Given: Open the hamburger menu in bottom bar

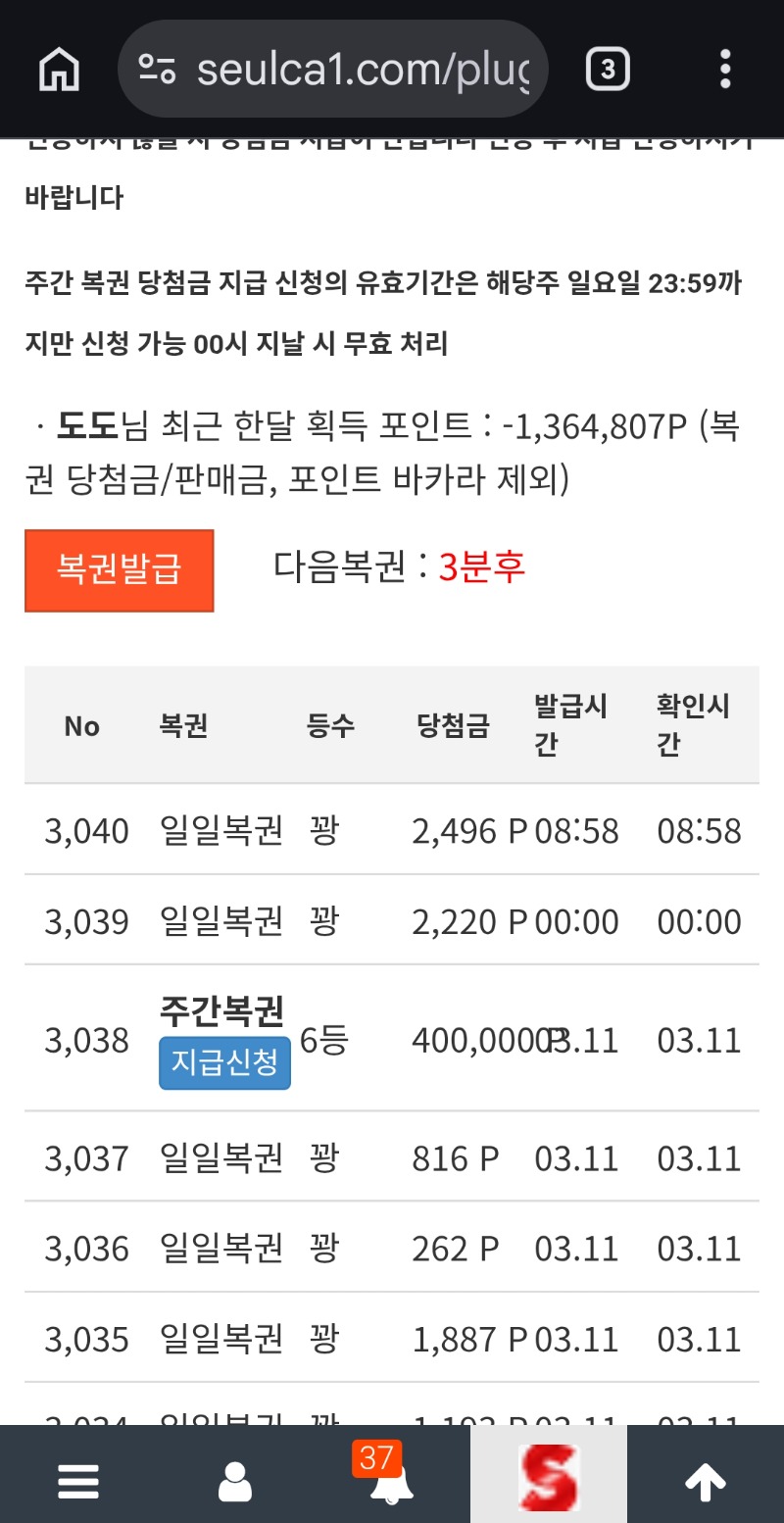Looking at the screenshot, I should point(78,1481).
